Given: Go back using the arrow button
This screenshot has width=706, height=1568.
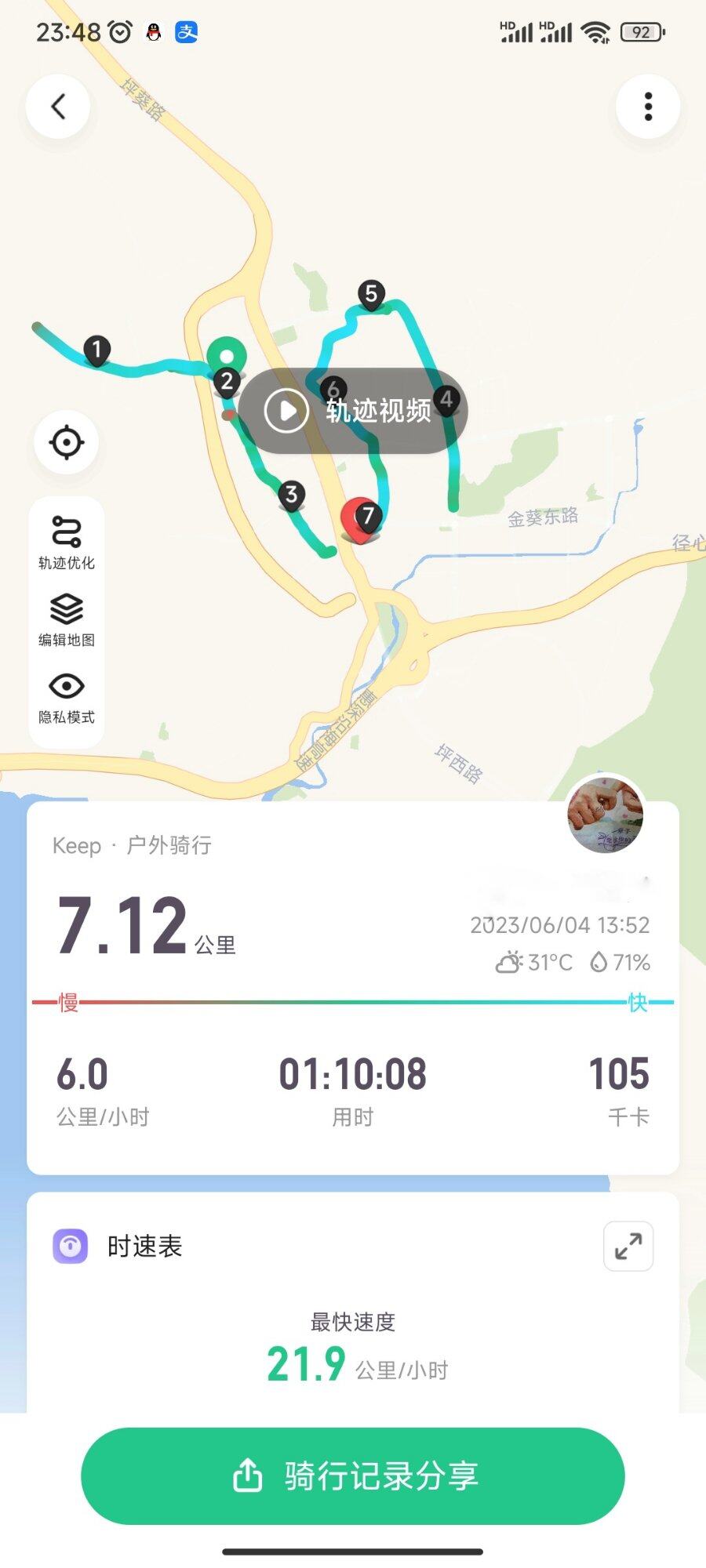Looking at the screenshot, I should (58, 107).
